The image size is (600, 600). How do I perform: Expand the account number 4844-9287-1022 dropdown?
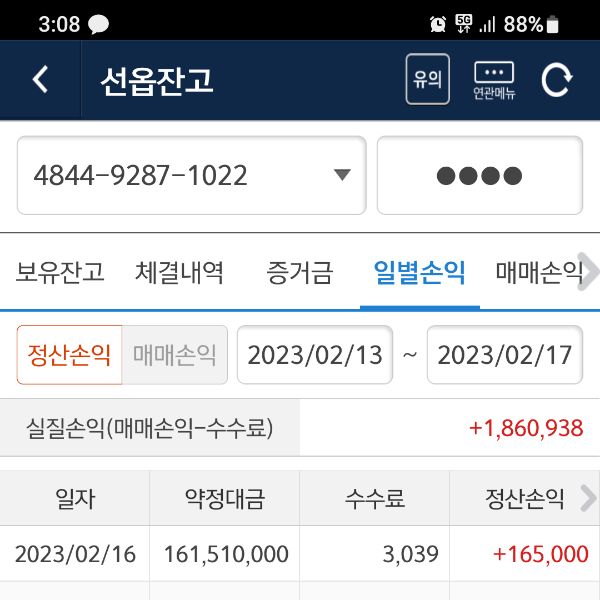click(x=342, y=175)
